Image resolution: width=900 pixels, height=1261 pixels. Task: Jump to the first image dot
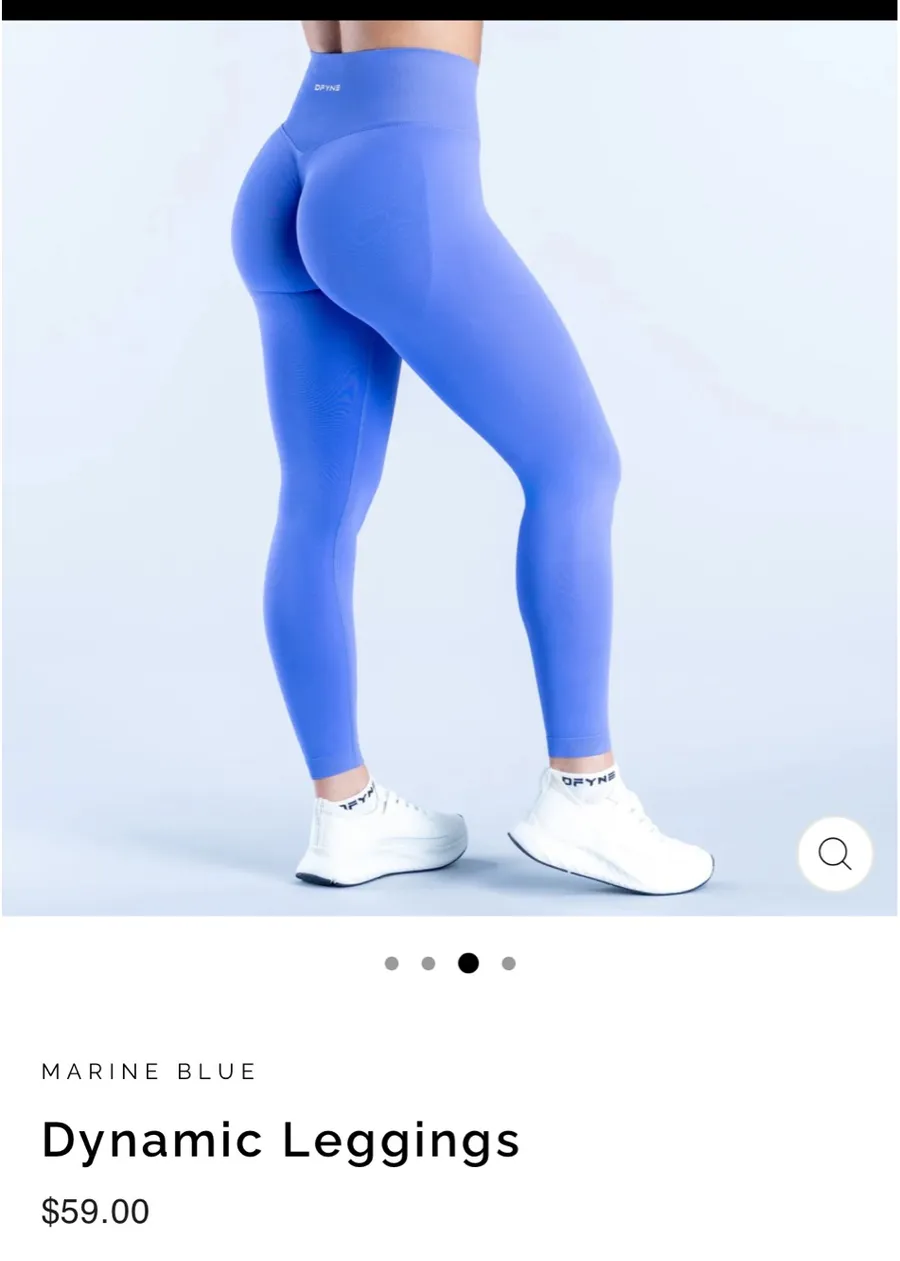coord(391,964)
